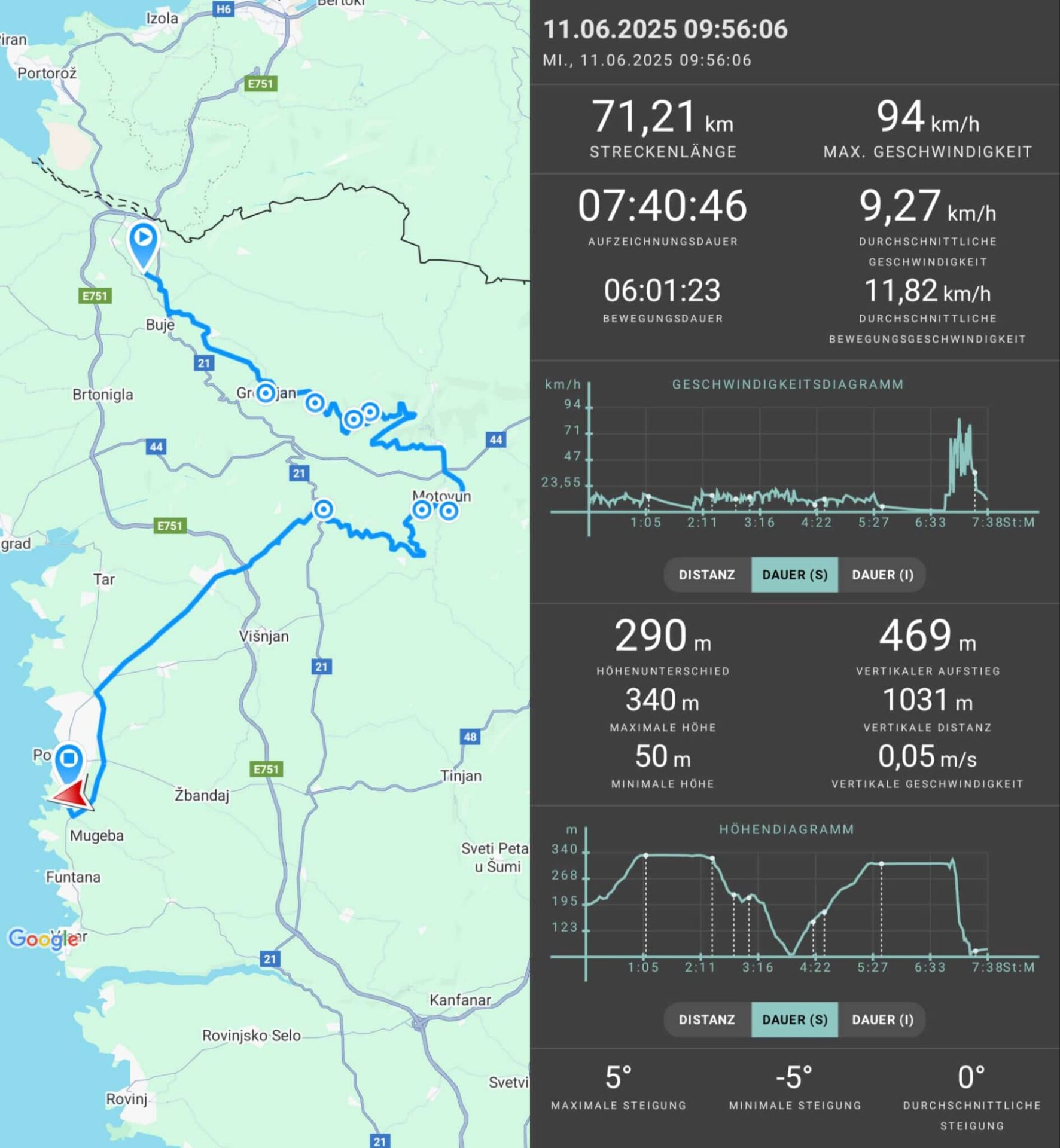Tap the track start marker with play icon
1060x1148 pixels.
point(143,239)
